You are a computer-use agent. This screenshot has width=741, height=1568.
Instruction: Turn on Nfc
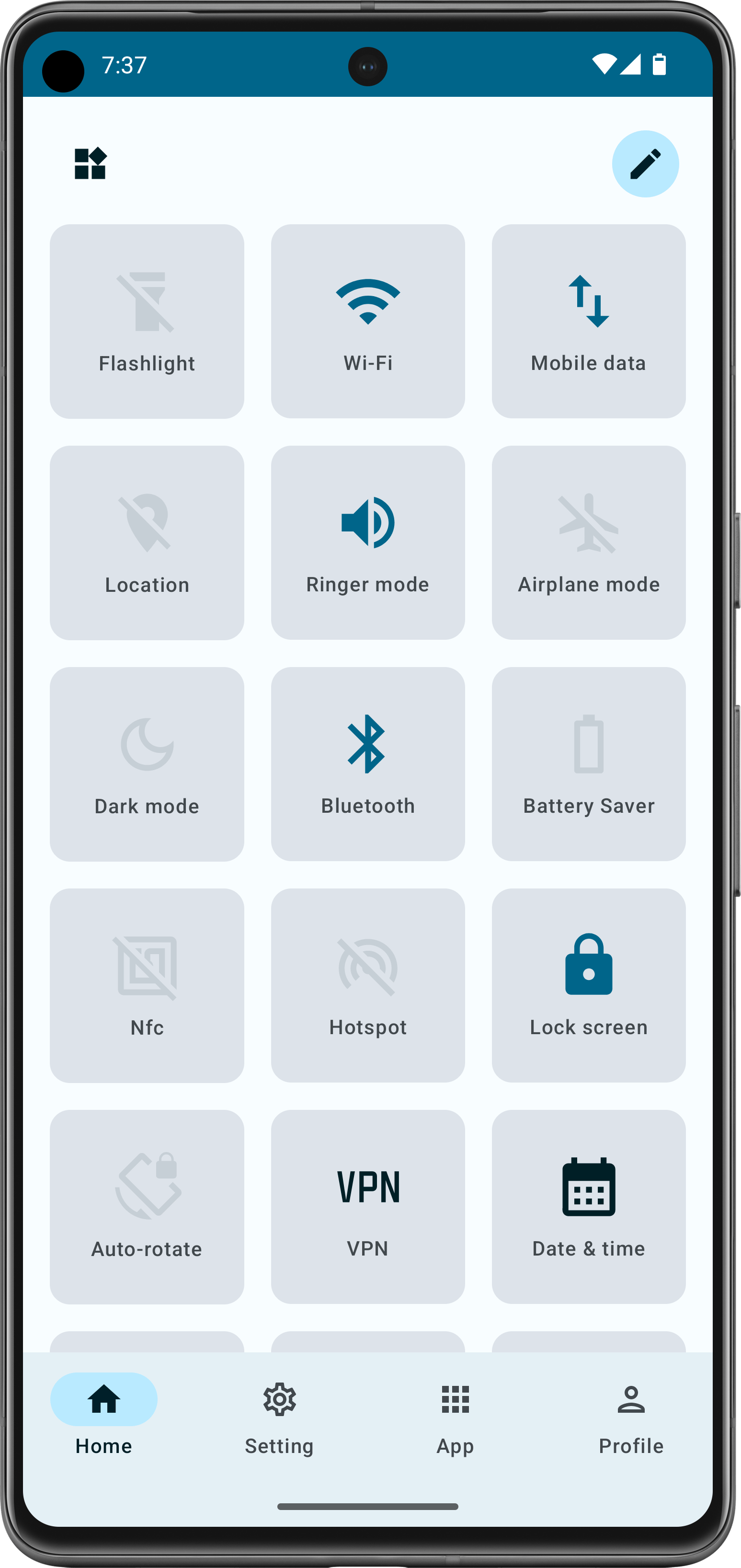tap(147, 985)
